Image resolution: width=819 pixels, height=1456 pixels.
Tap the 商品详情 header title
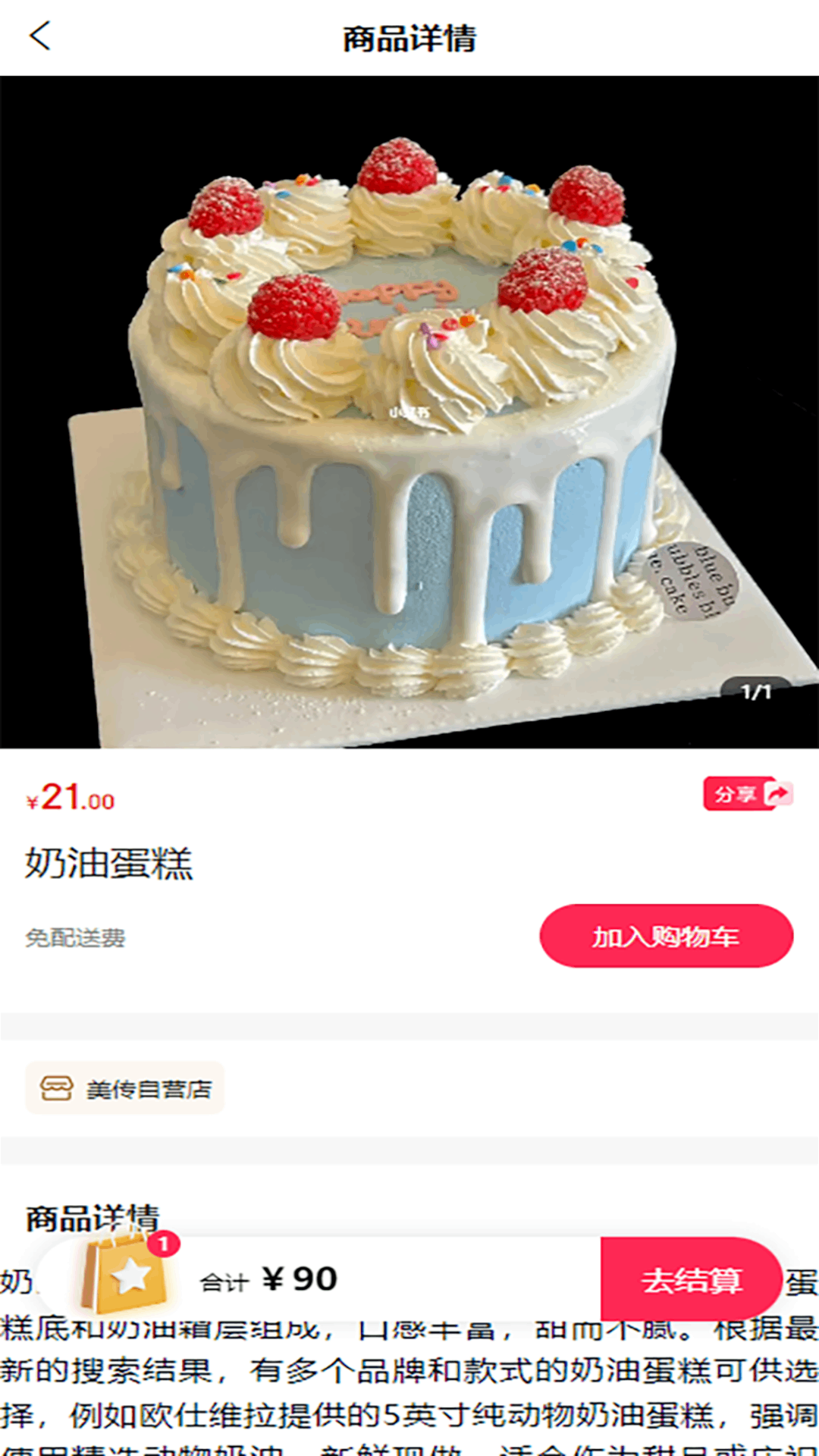pyautogui.click(x=409, y=38)
